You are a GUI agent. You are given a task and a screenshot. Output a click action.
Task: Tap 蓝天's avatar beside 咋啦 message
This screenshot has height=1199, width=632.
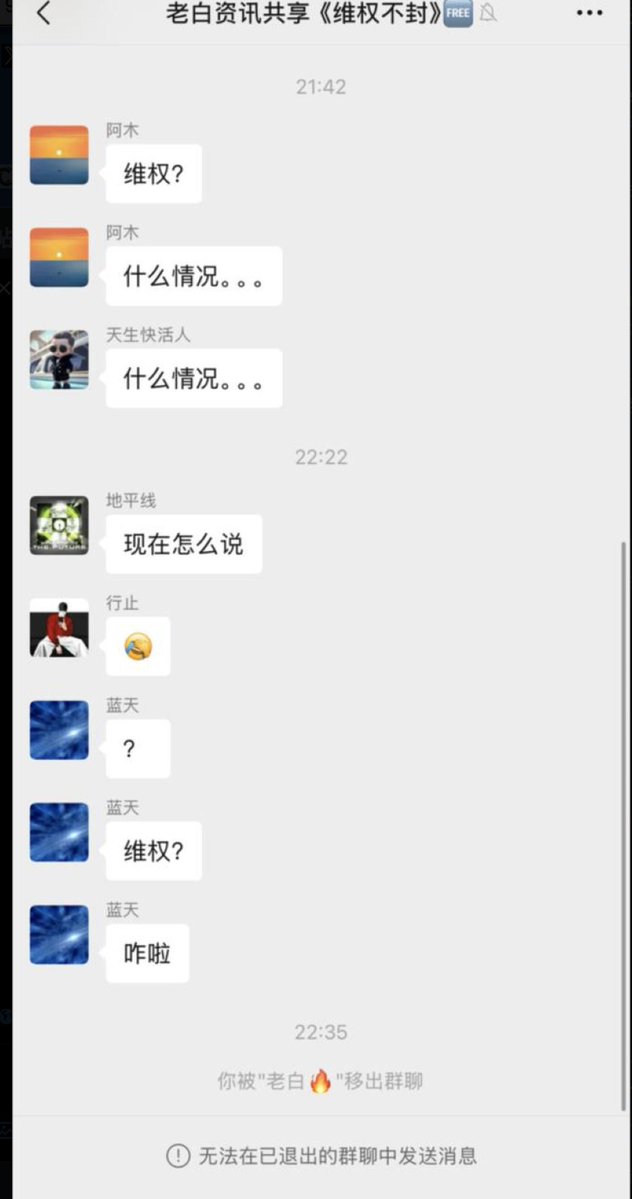coord(59,935)
